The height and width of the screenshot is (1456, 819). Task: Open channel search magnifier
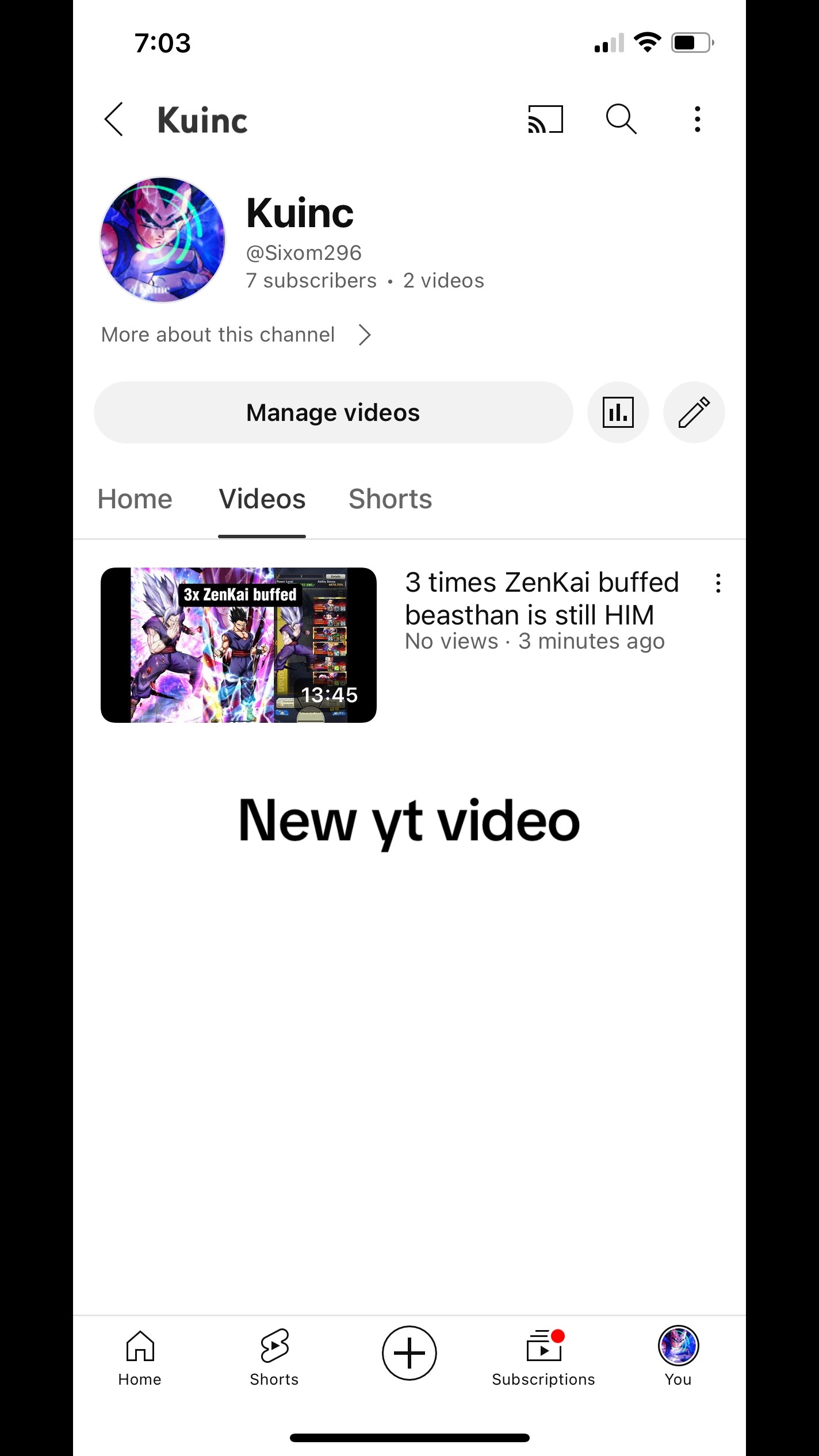(621, 119)
